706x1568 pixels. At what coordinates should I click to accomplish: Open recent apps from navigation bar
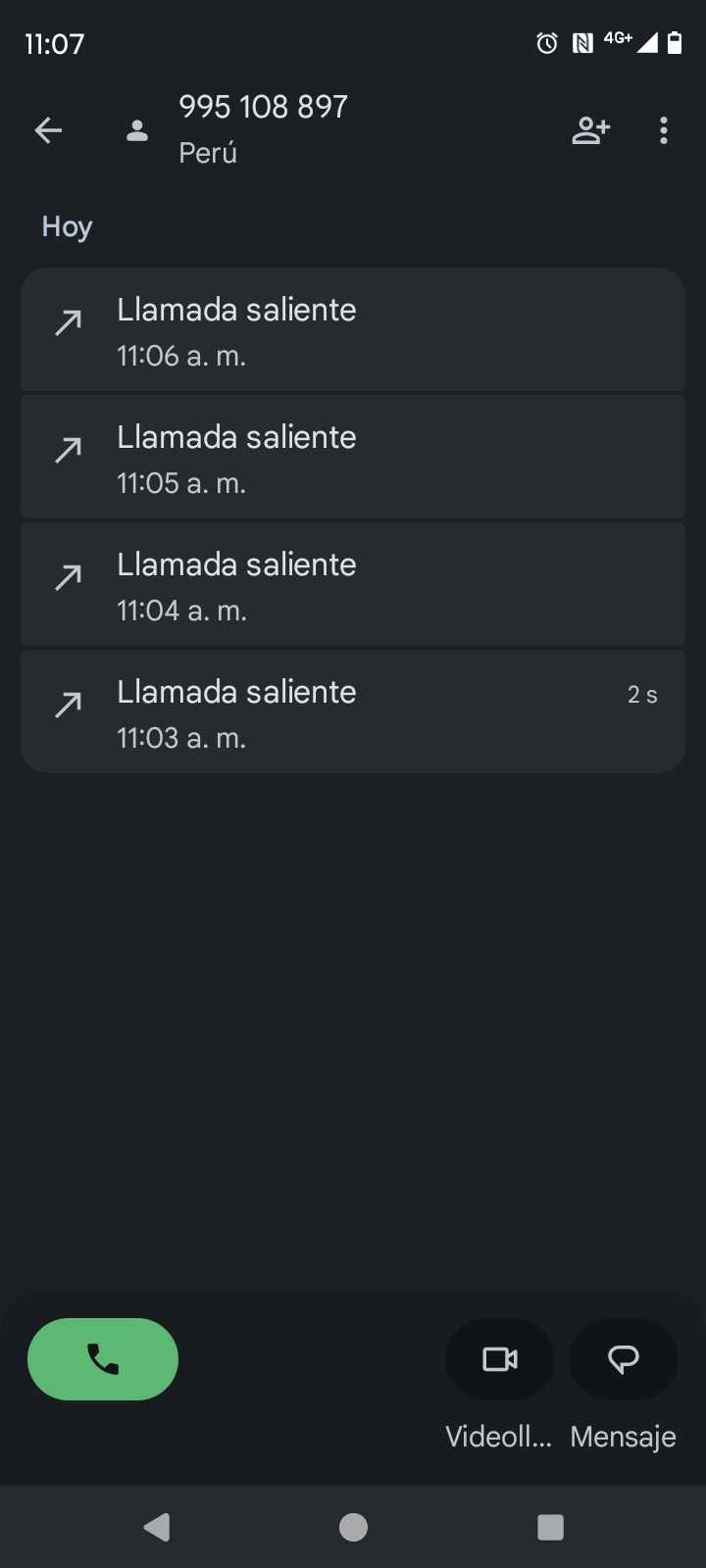[x=550, y=1527]
